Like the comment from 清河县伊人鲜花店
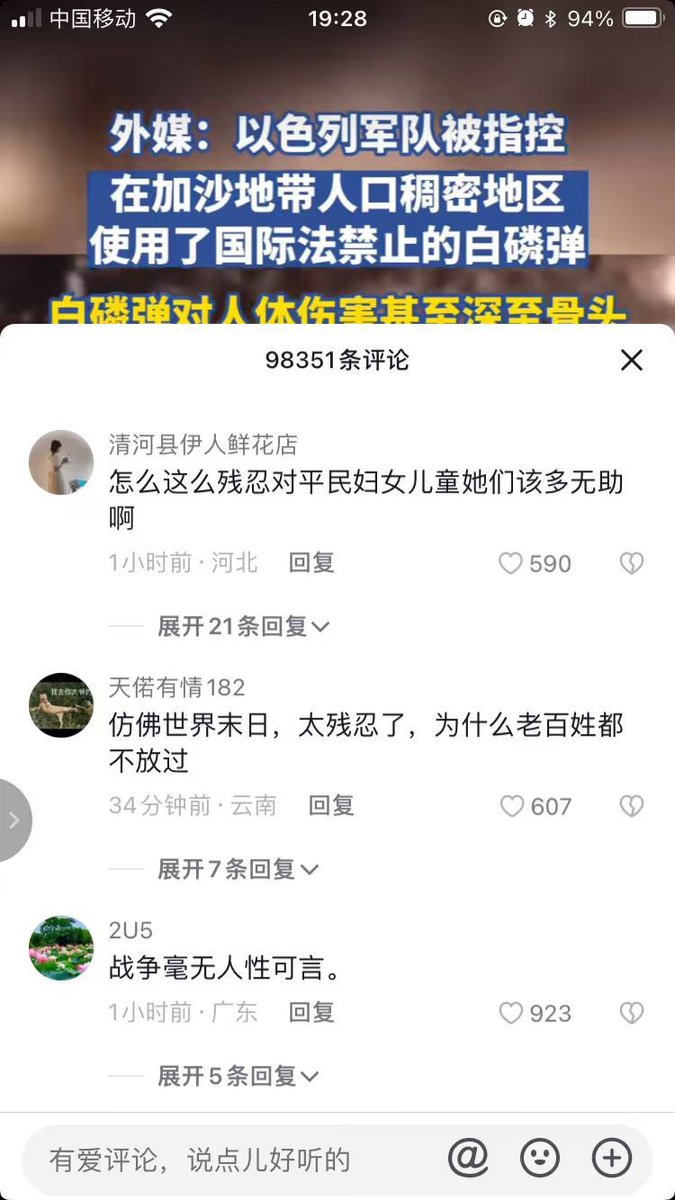 click(511, 564)
